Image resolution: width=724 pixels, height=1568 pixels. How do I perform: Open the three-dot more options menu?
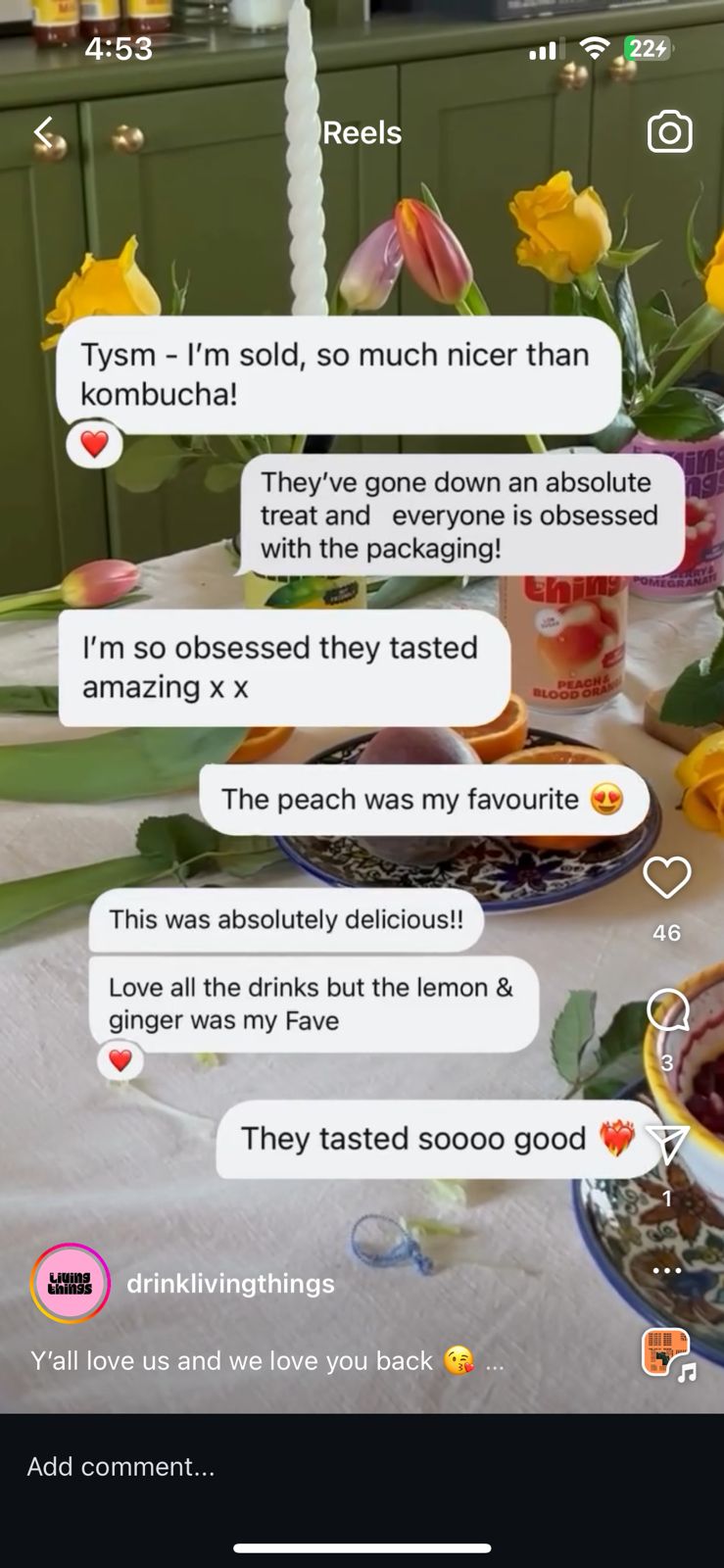(x=666, y=1270)
